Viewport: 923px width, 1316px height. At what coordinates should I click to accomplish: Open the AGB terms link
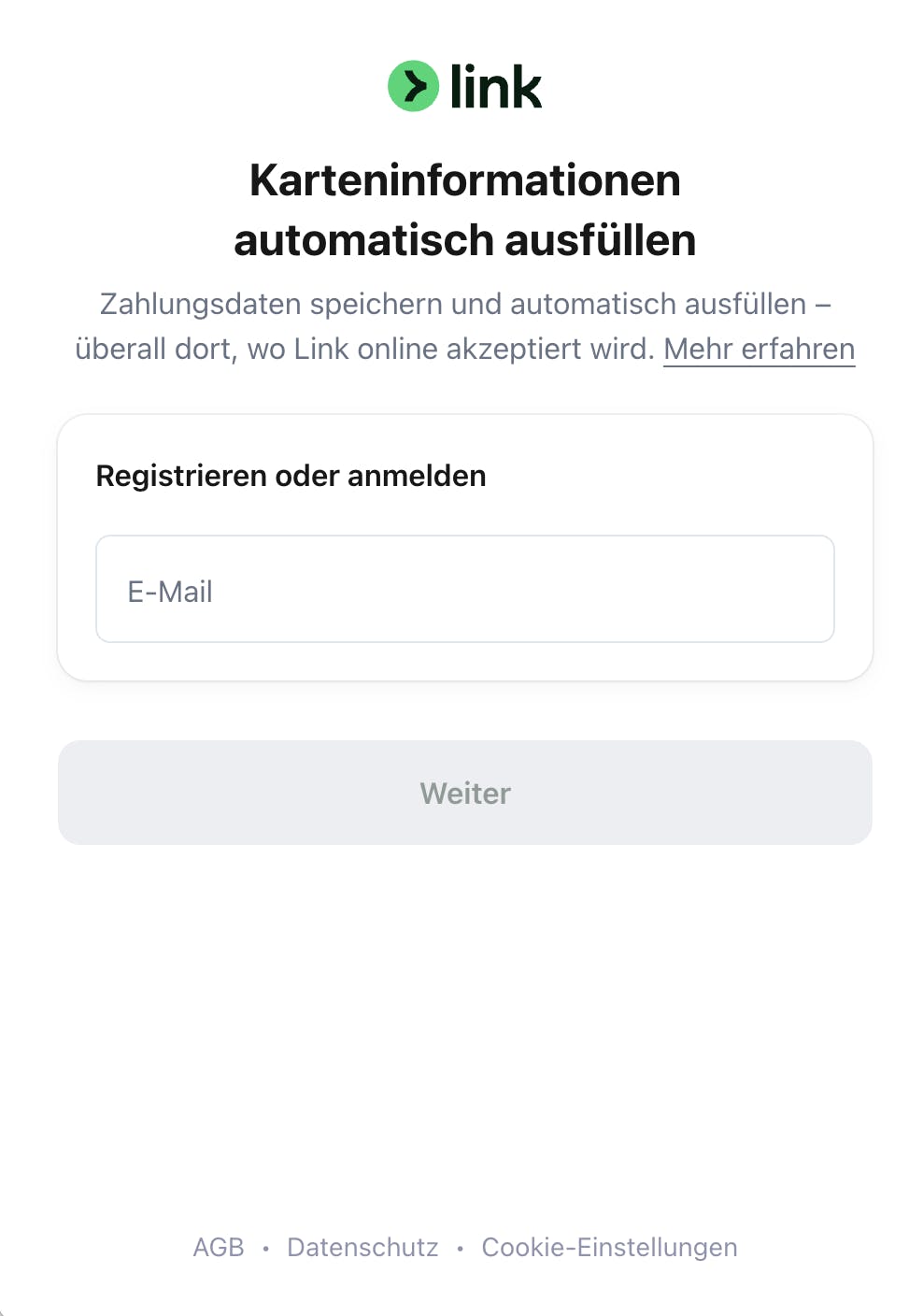point(218,1247)
